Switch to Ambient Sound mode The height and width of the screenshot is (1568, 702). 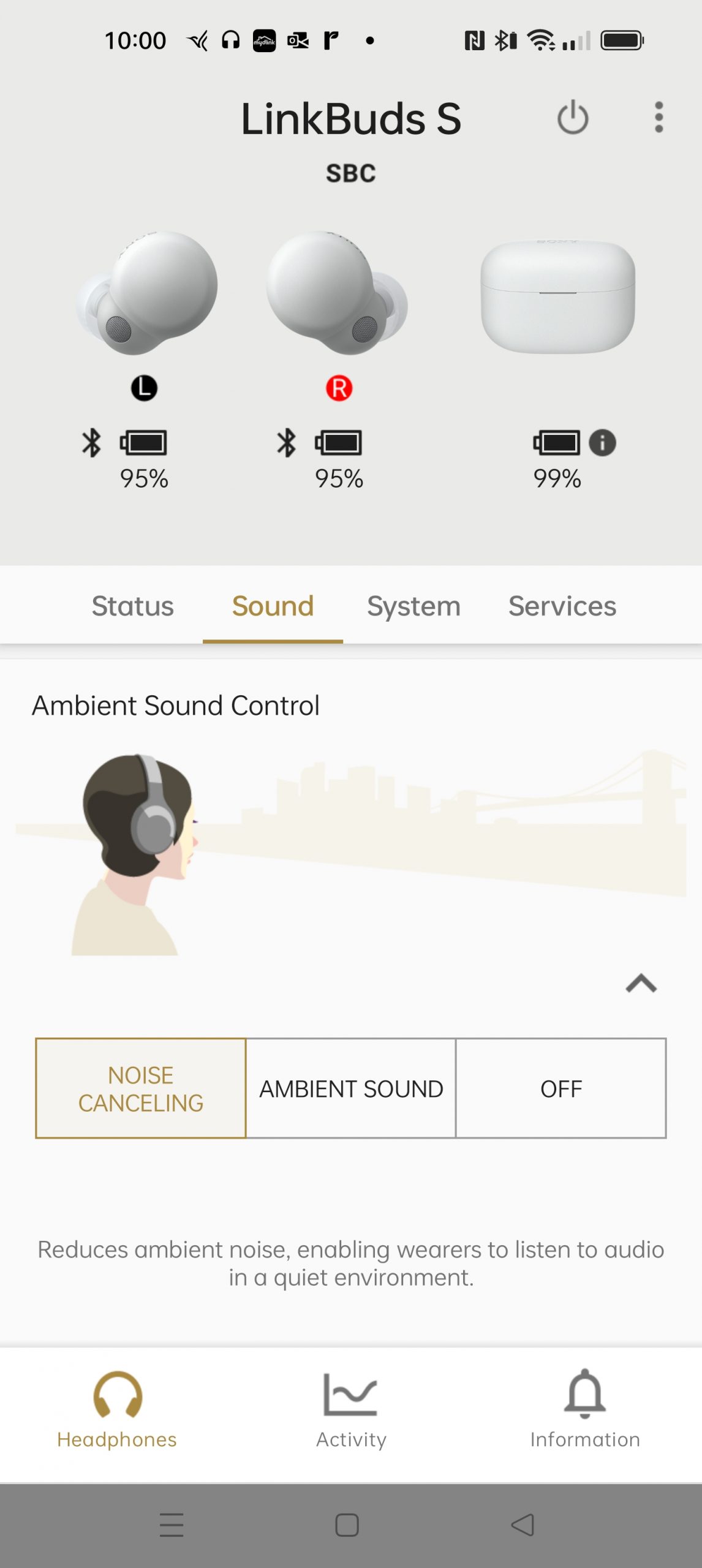point(350,1089)
